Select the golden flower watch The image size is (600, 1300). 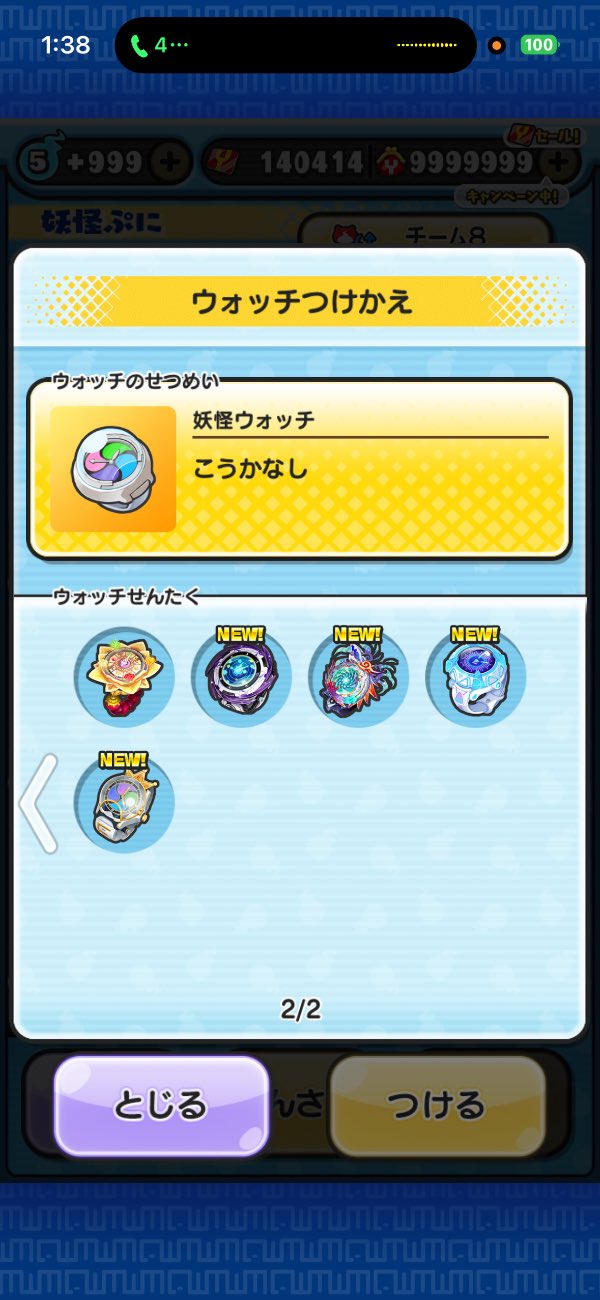click(125, 676)
